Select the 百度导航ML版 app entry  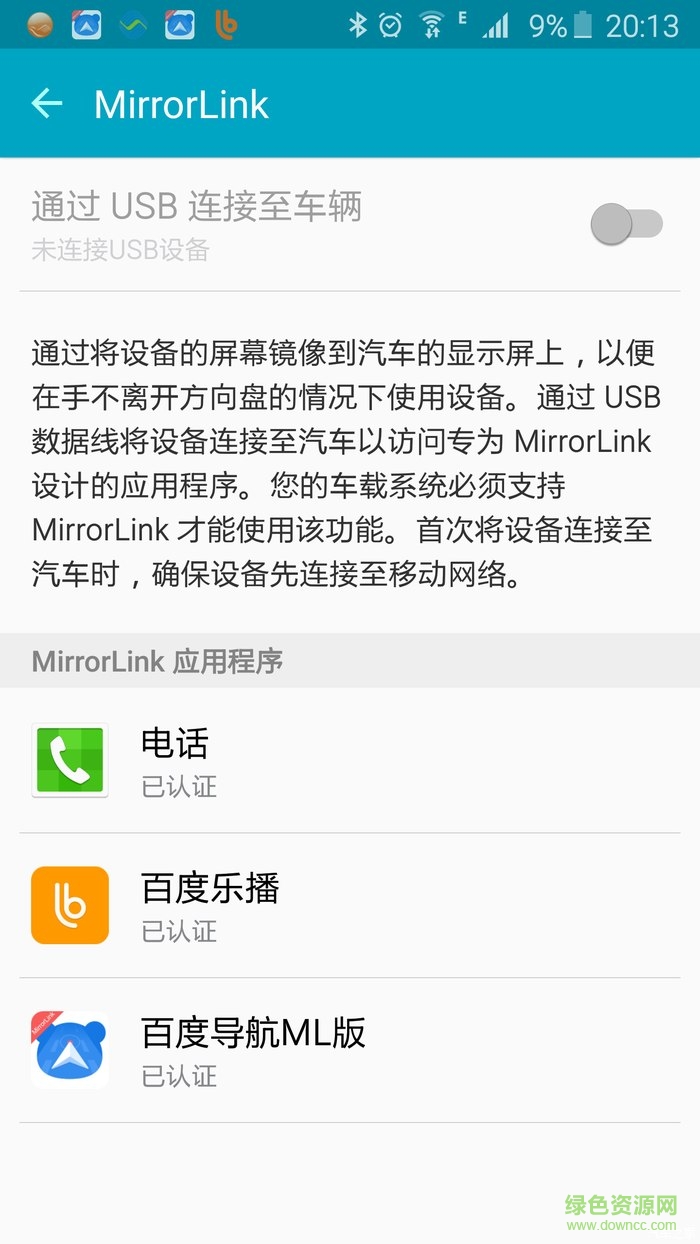pos(350,1050)
